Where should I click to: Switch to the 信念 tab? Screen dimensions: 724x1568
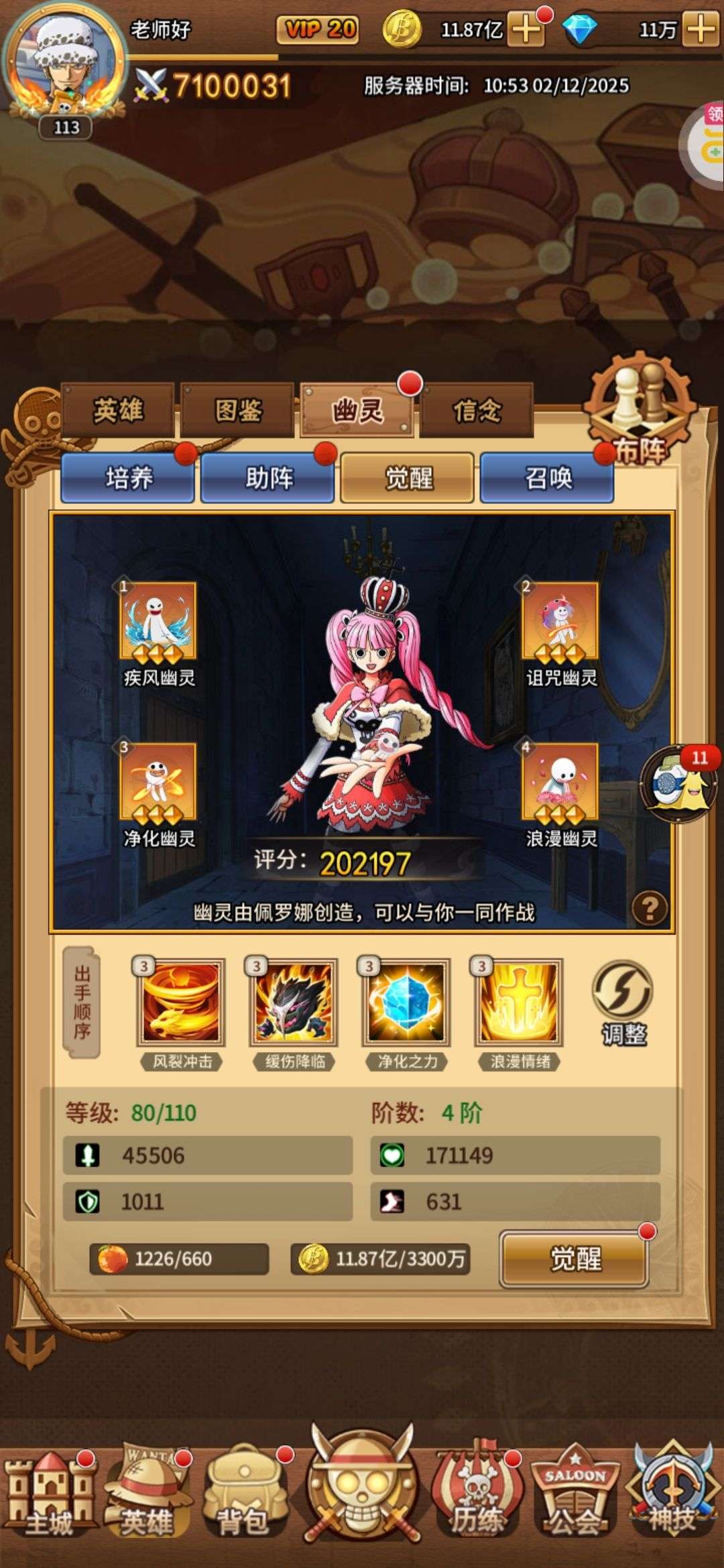point(477,410)
